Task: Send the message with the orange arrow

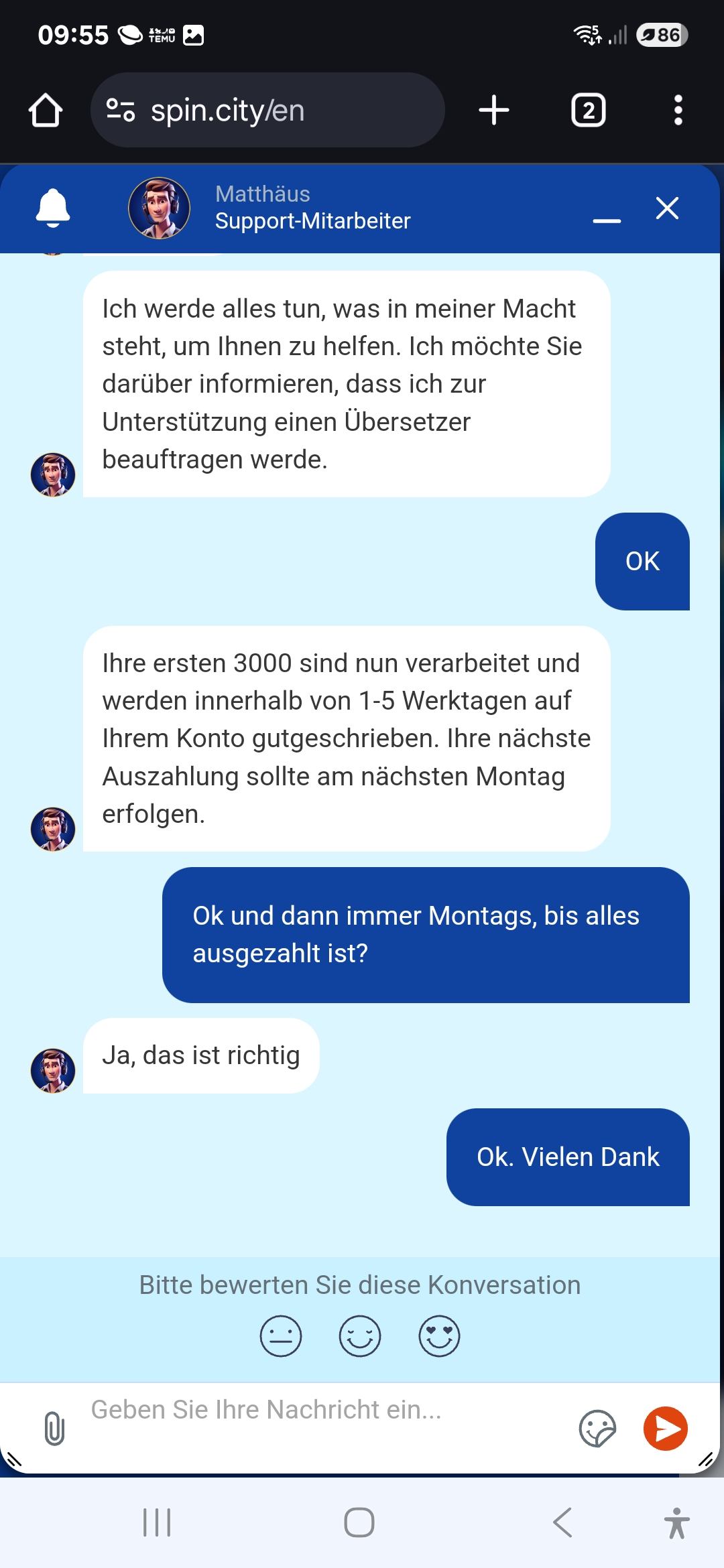Action: (x=665, y=1429)
